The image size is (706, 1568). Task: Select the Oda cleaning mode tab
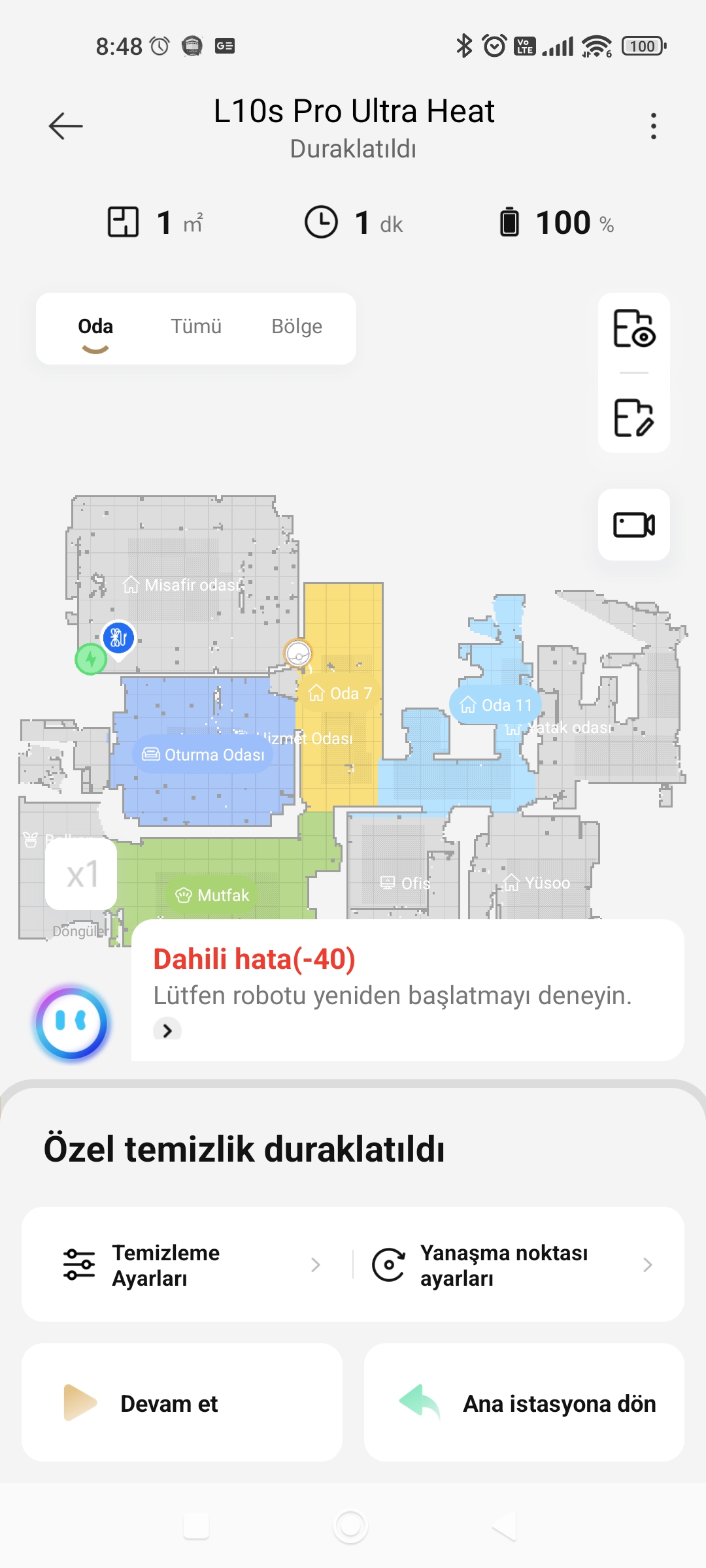(x=95, y=327)
